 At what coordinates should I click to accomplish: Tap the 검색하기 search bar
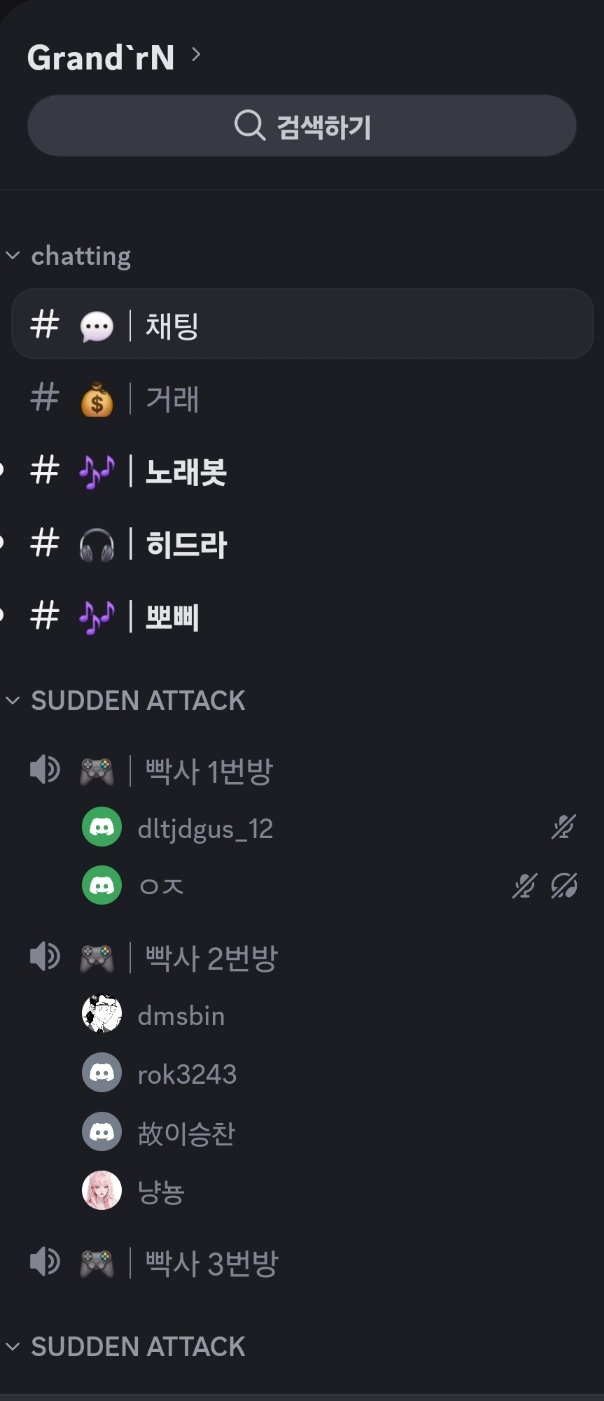click(x=302, y=126)
